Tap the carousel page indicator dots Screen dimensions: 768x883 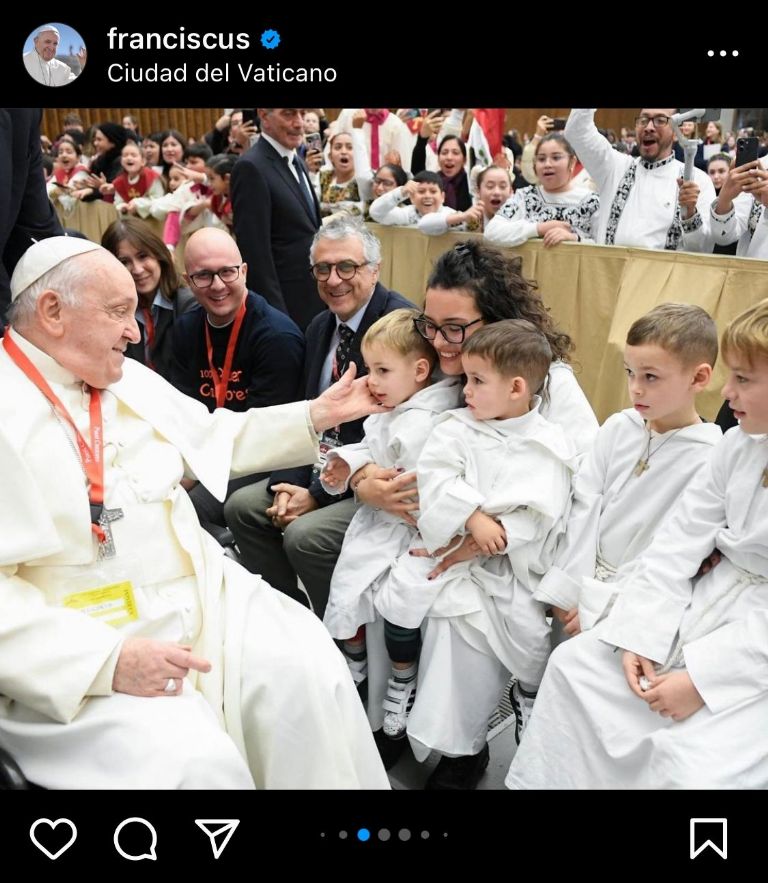click(x=384, y=834)
